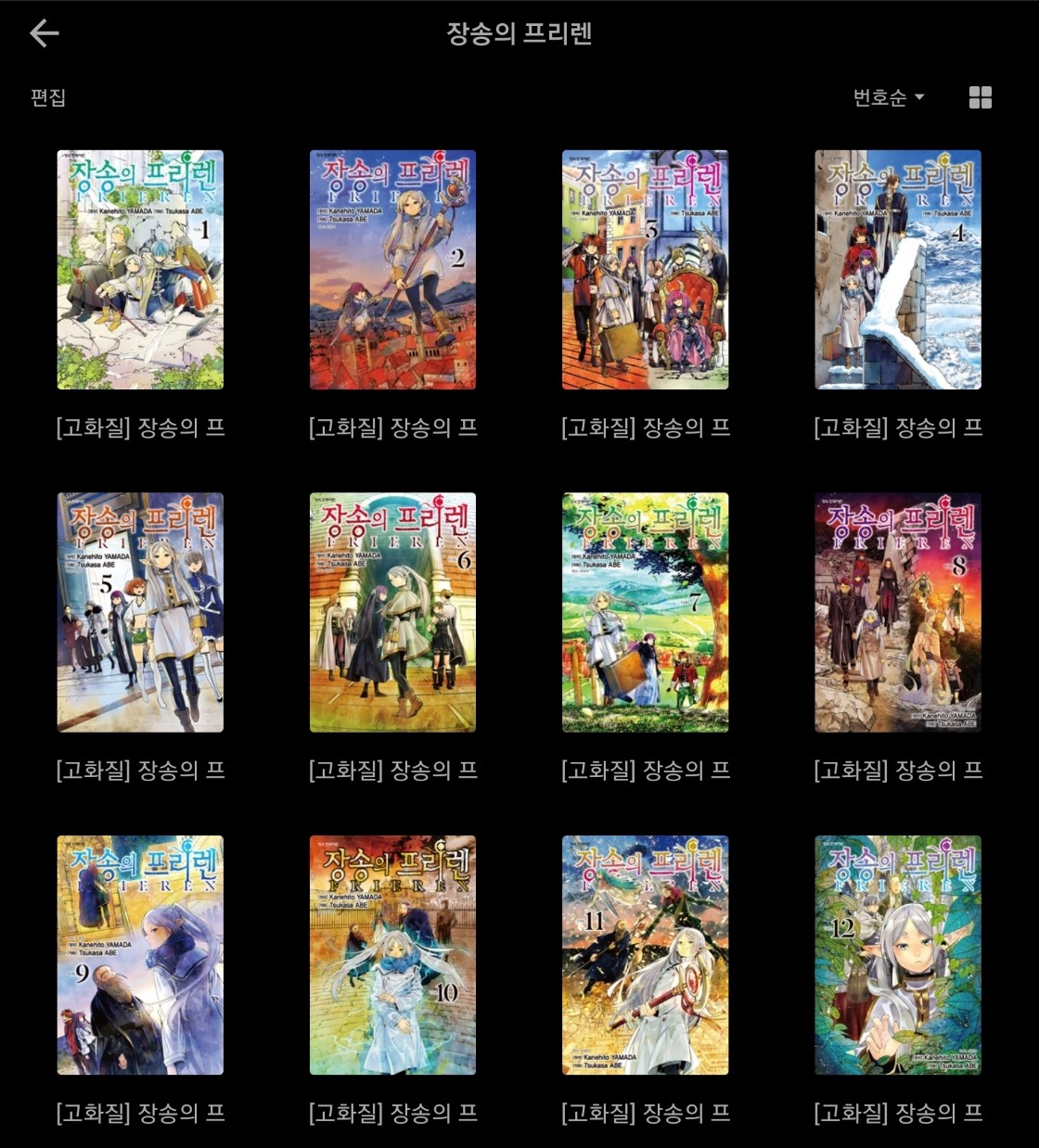View volume 12 of the series
This screenshot has height=1148, width=1039.
897,955
